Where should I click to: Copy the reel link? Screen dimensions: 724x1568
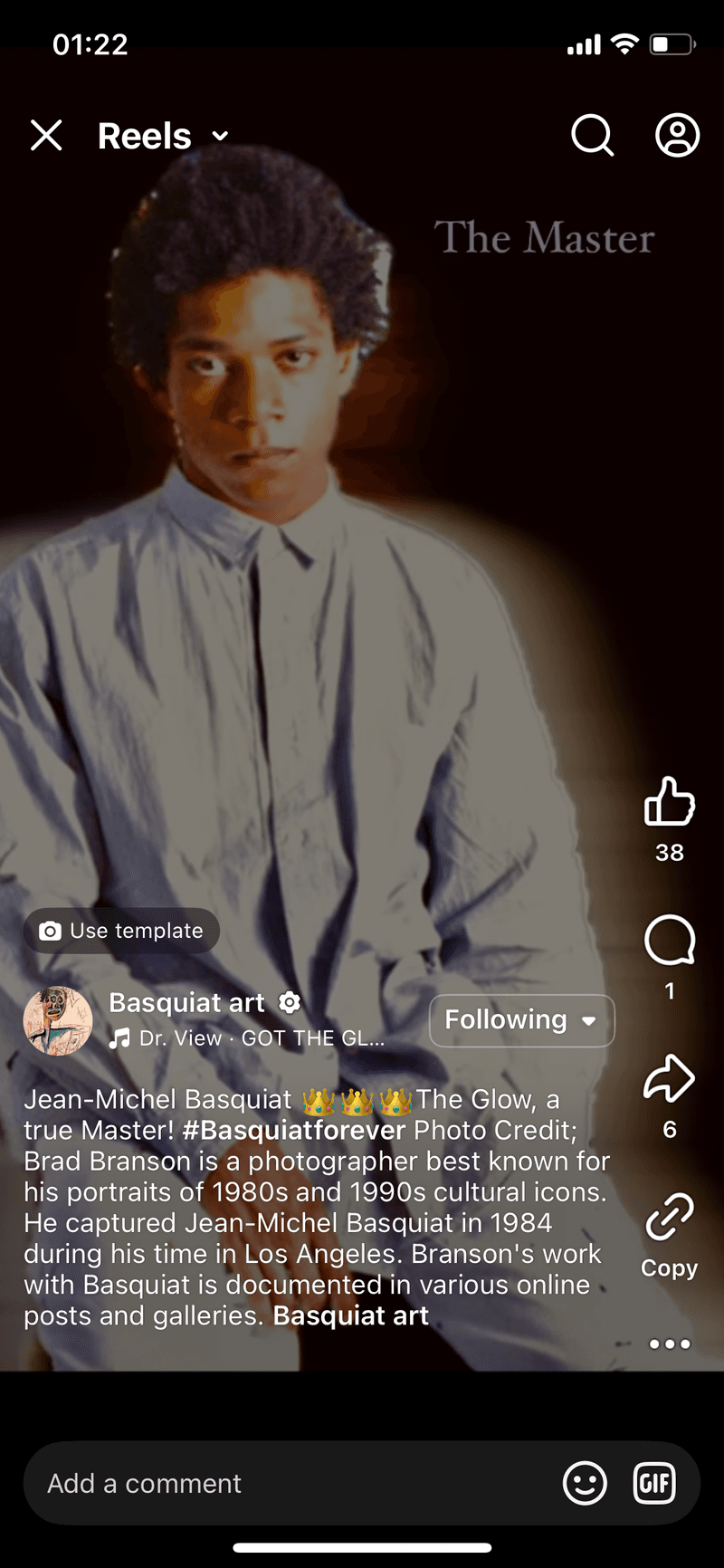[670, 1219]
